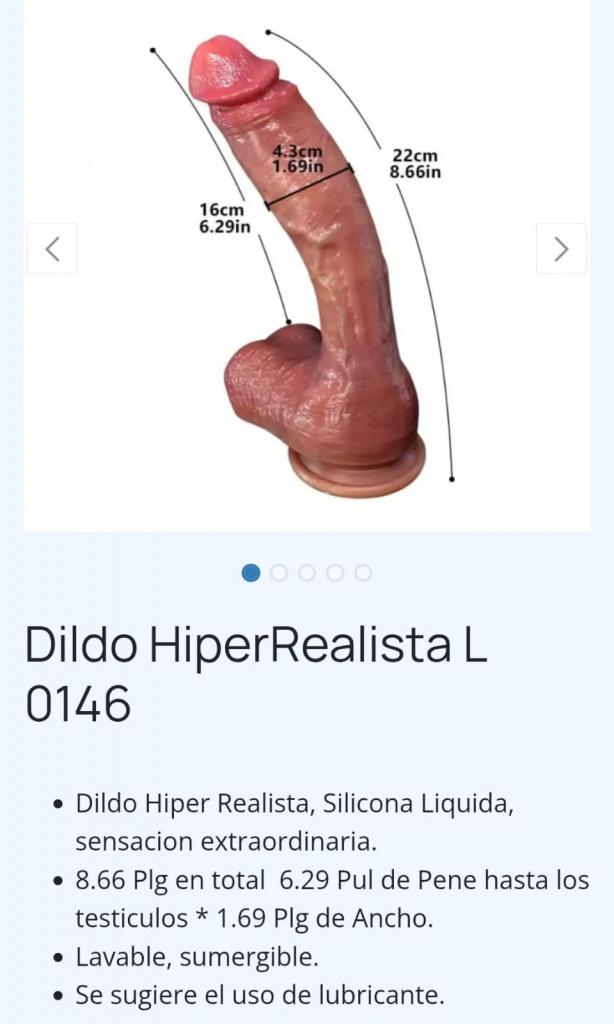Select the first carousel indicator dot
The width and height of the screenshot is (614, 1024).
coord(251,573)
